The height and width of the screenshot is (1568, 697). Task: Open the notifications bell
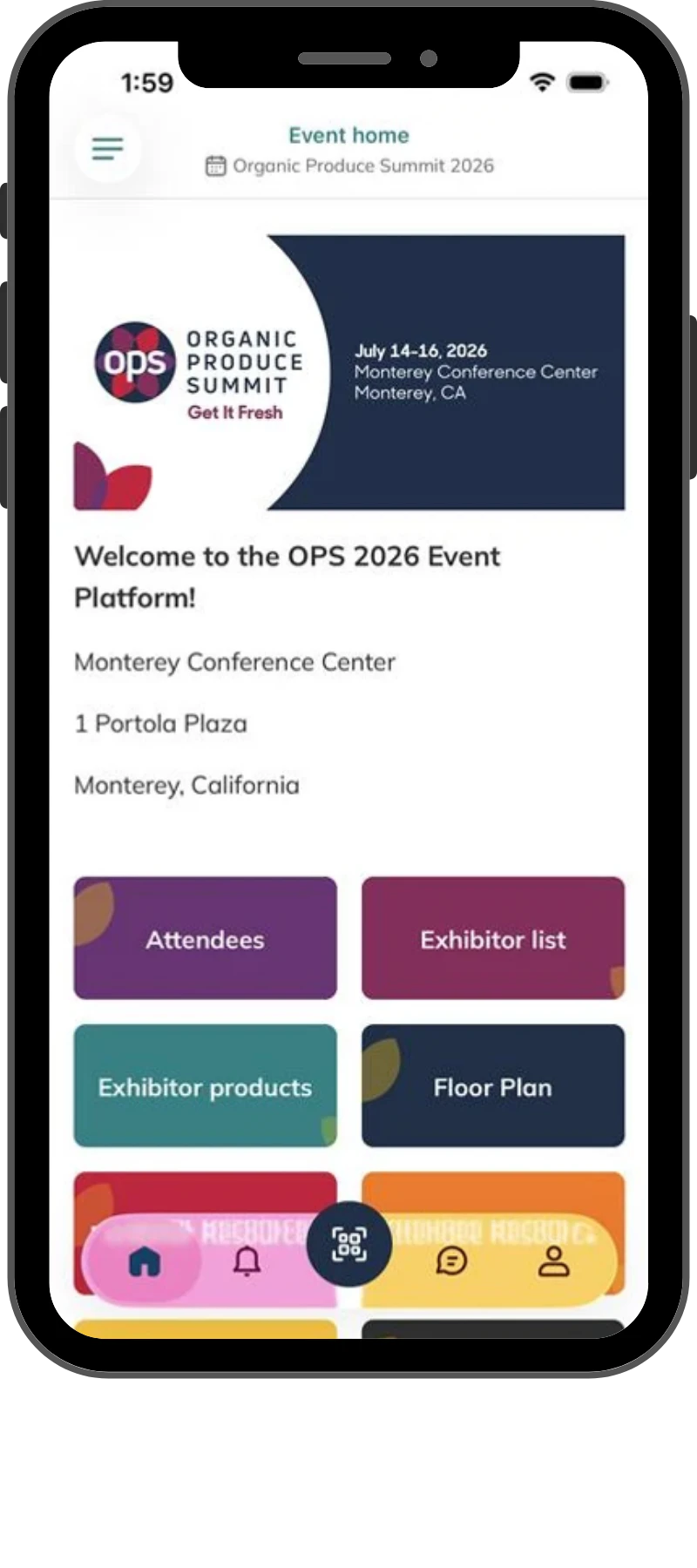247,1260
